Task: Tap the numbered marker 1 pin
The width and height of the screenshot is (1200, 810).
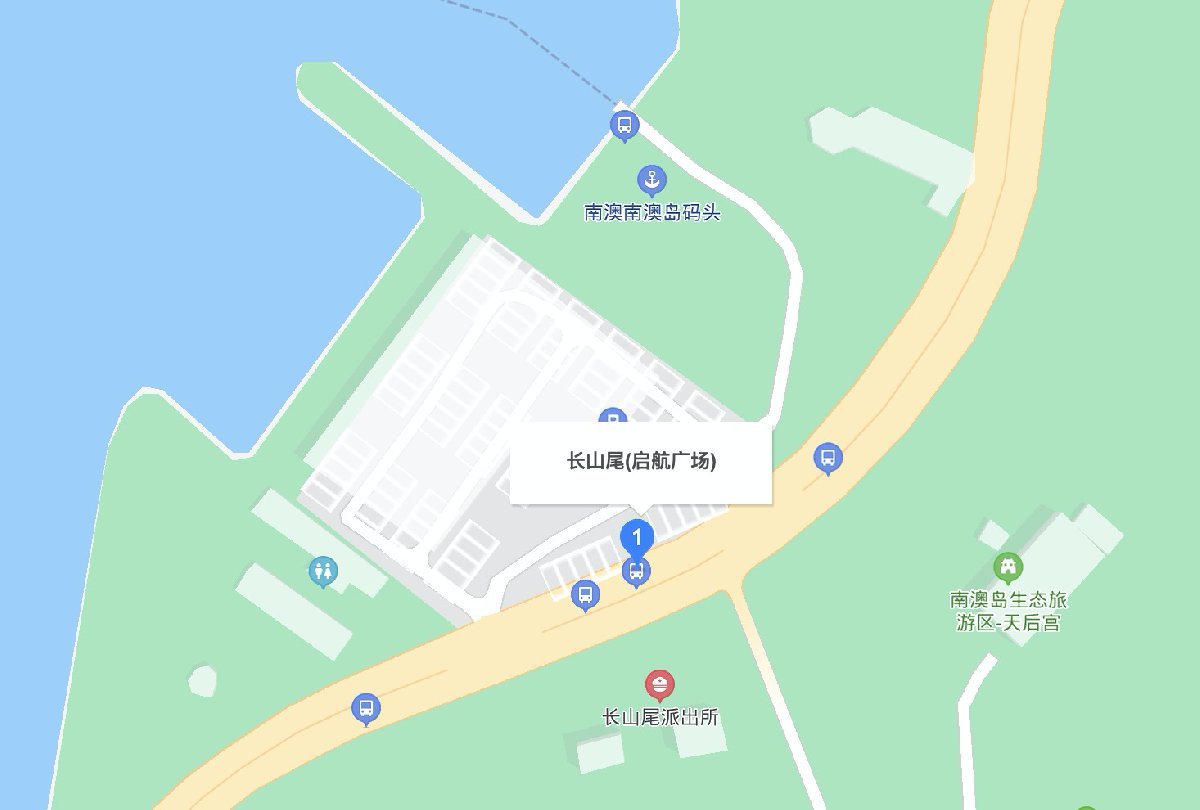Action: click(637, 537)
